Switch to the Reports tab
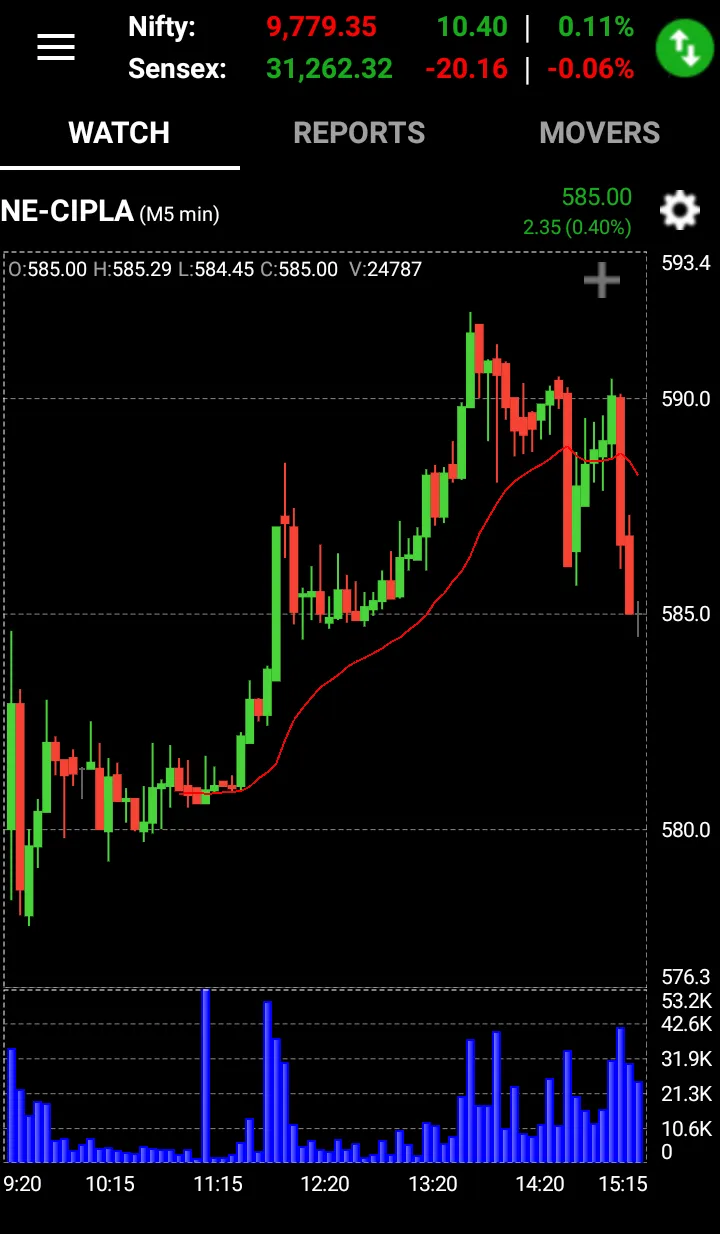The image size is (720, 1234). (x=359, y=133)
